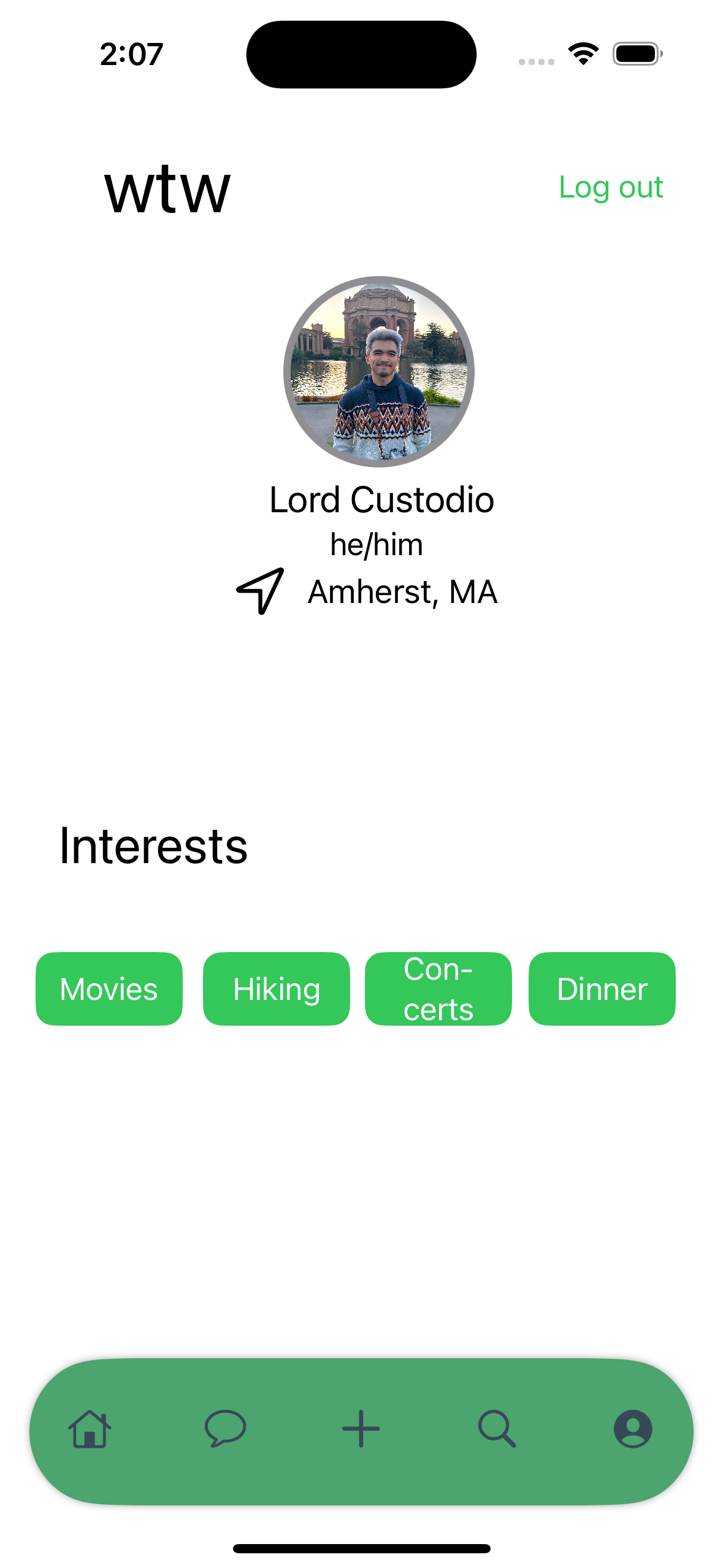Switch to the messages tab

coord(225,1429)
